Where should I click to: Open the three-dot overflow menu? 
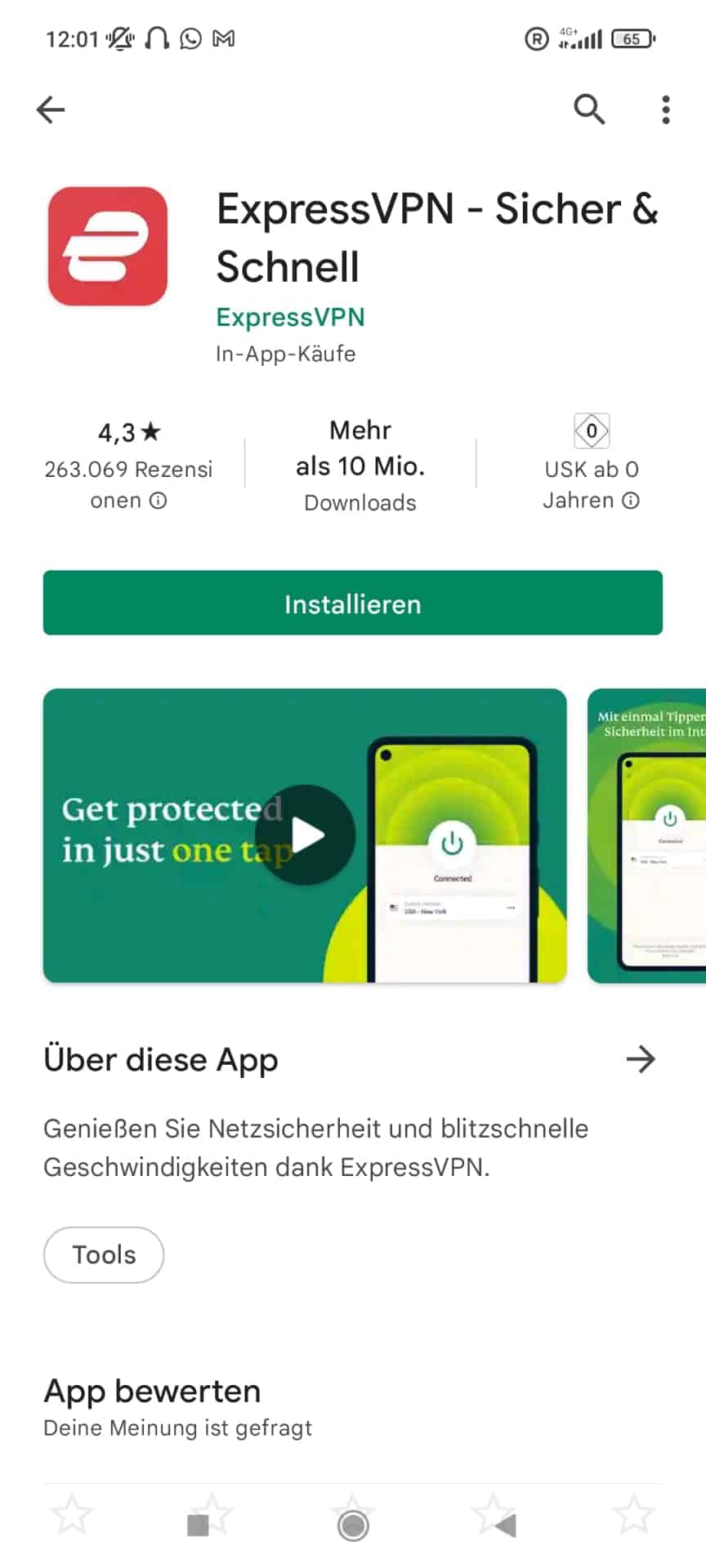tap(666, 109)
